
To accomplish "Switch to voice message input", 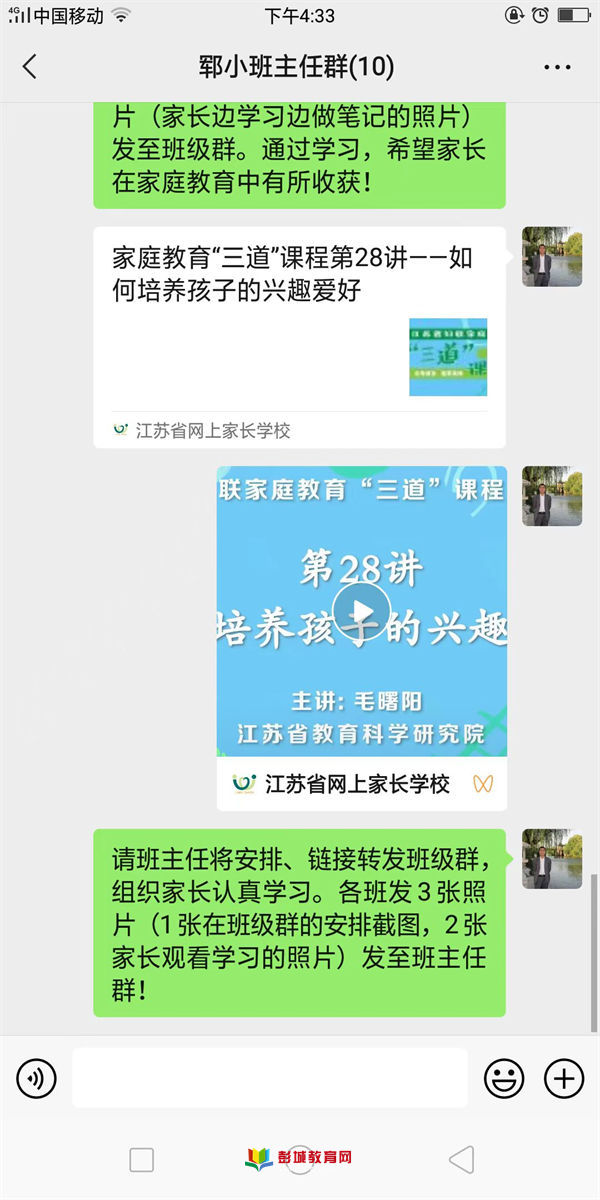I will click(x=37, y=1078).
